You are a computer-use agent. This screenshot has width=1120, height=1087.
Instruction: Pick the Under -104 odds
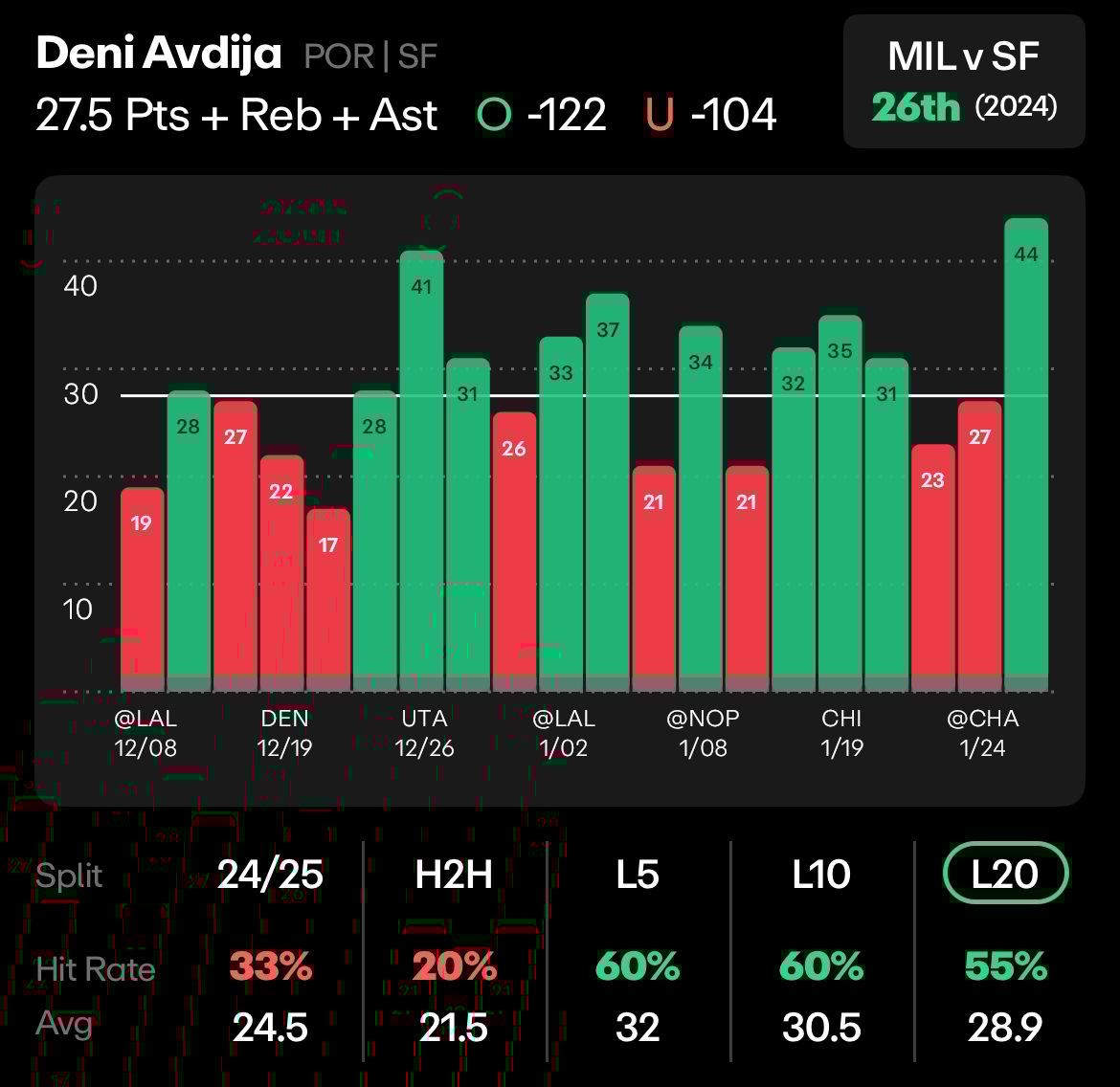pyautogui.click(x=710, y=116)
